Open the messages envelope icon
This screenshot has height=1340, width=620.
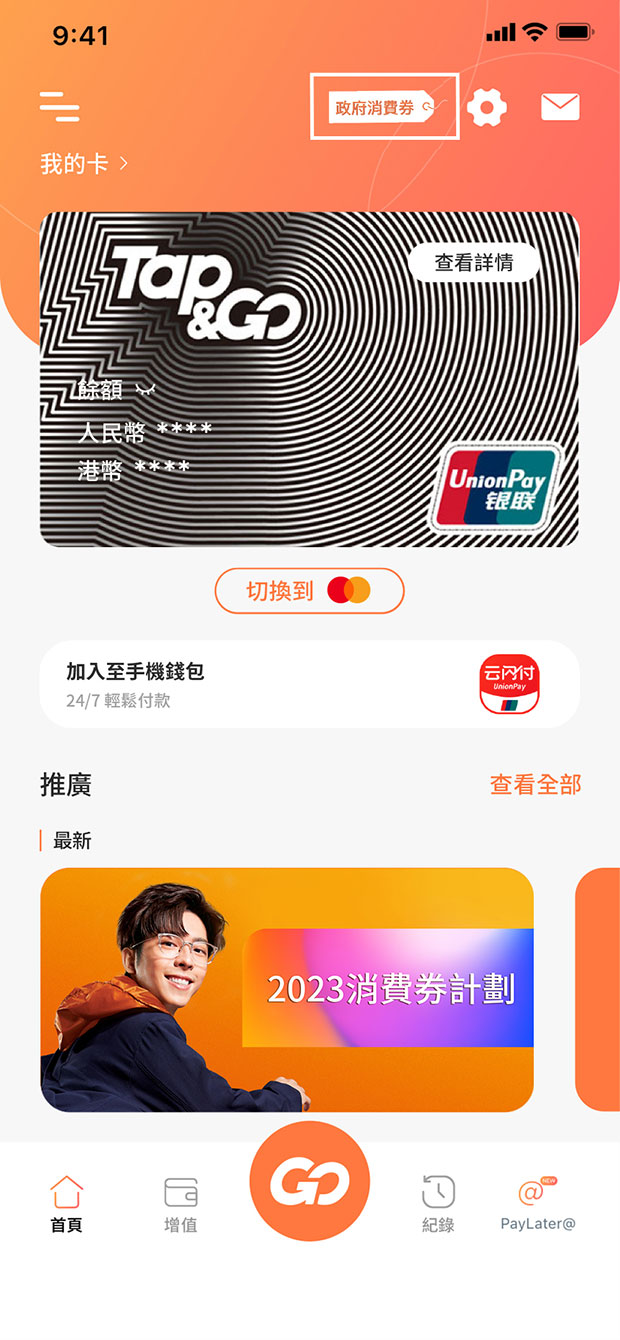click(x=560, y=107)
